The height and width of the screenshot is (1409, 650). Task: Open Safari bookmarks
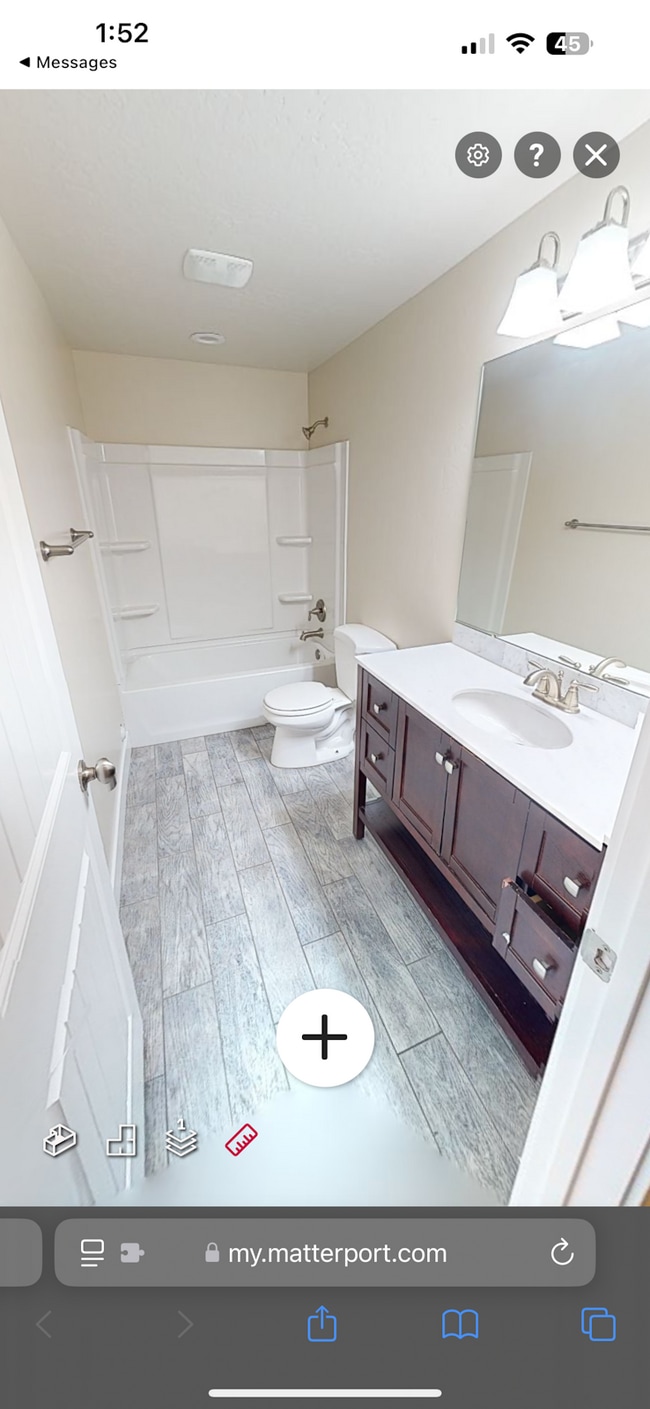click(x=460, y=1325)
